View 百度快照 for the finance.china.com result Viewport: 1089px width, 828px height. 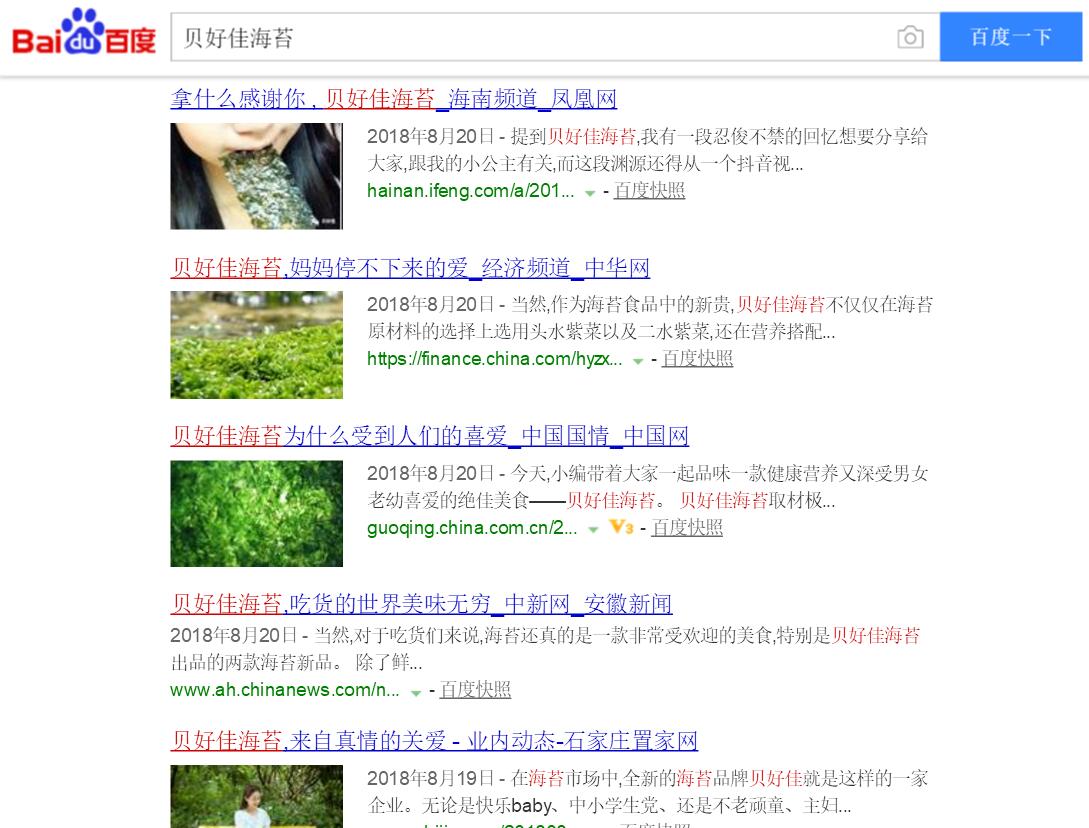[x=697, y=358]
